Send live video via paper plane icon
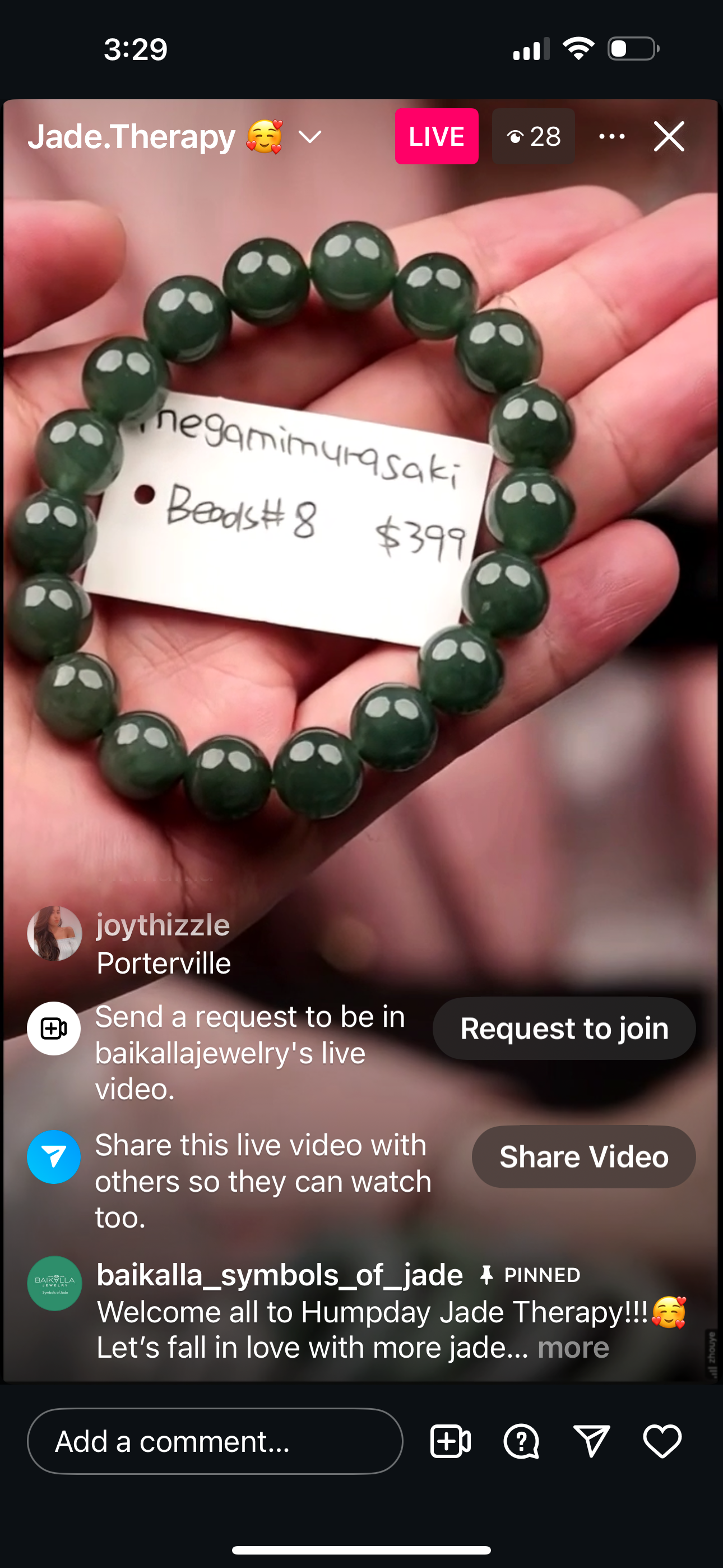Viewport: 723px width, 1568px height. 591,1441
